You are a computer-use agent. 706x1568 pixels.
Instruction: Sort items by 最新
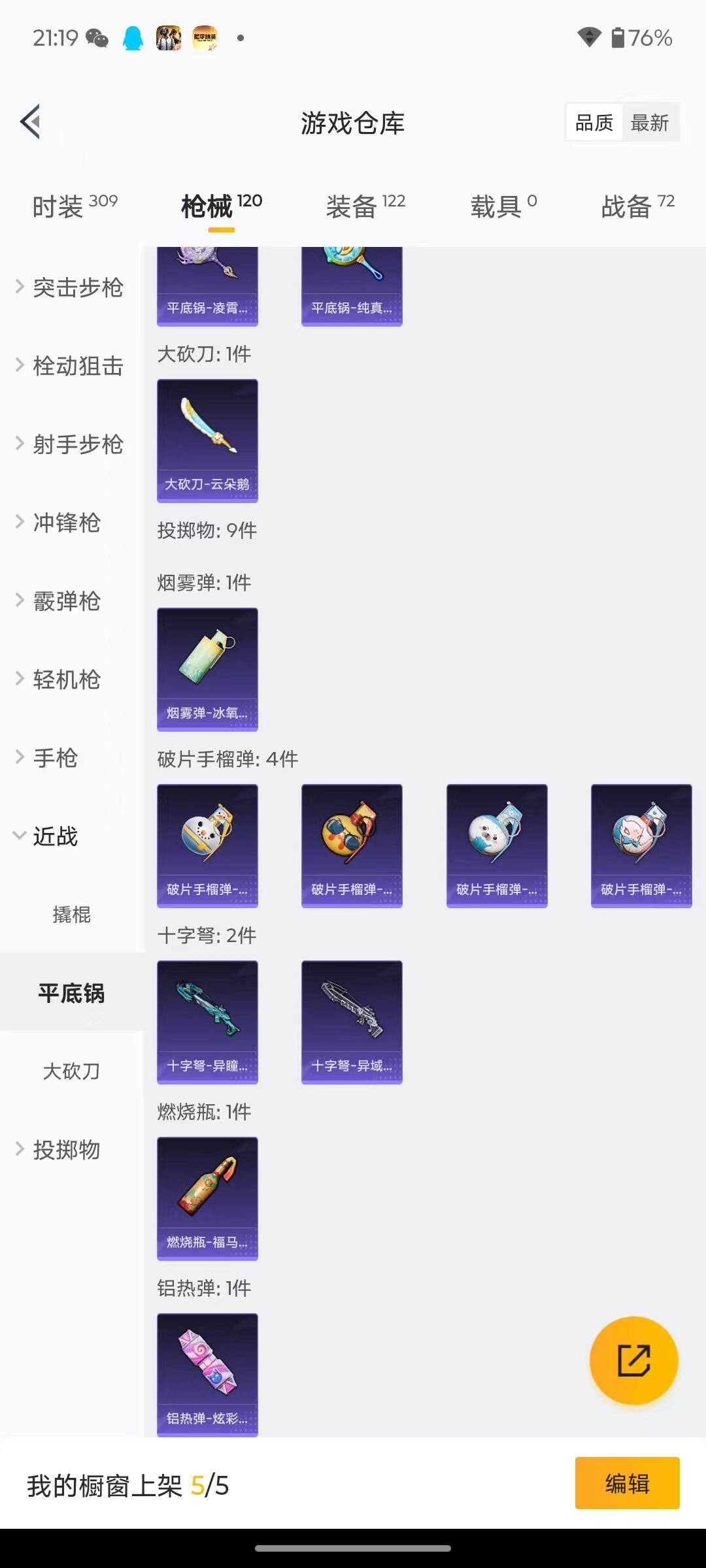(650, 123)
